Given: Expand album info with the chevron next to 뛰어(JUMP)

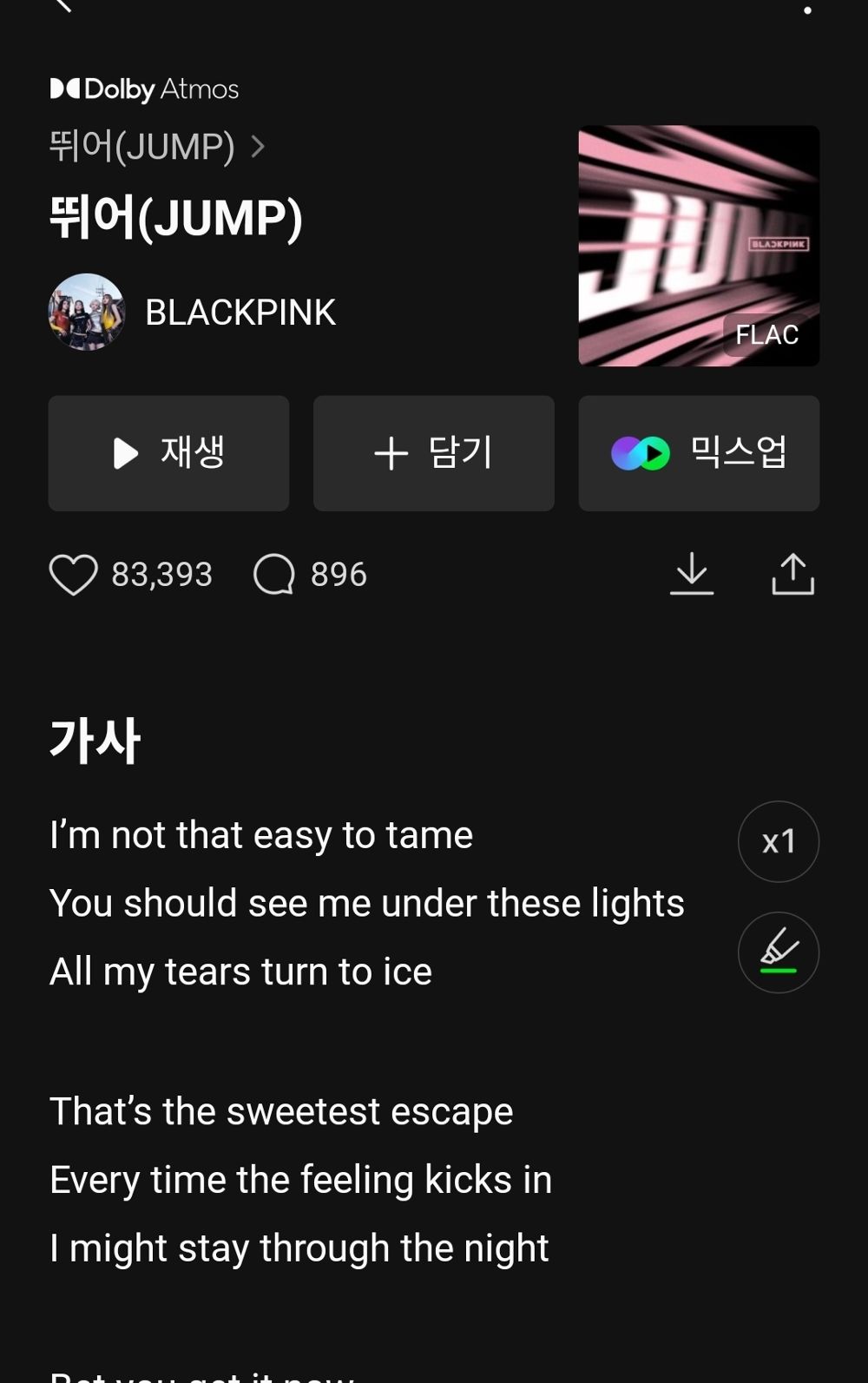Looking at the screenshot, I should [258, 147].
